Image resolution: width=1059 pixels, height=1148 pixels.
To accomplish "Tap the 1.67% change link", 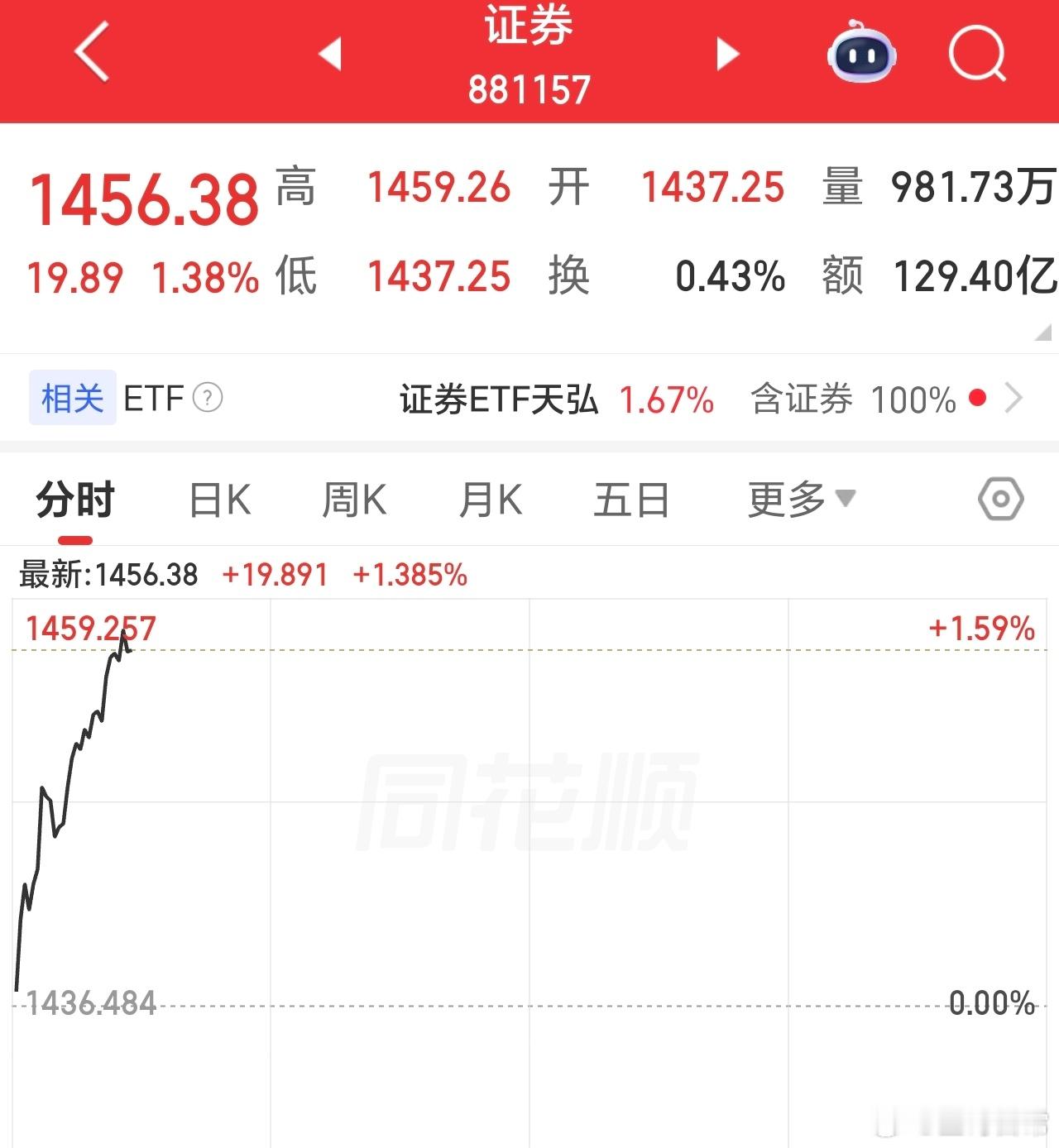I will 667,399.
